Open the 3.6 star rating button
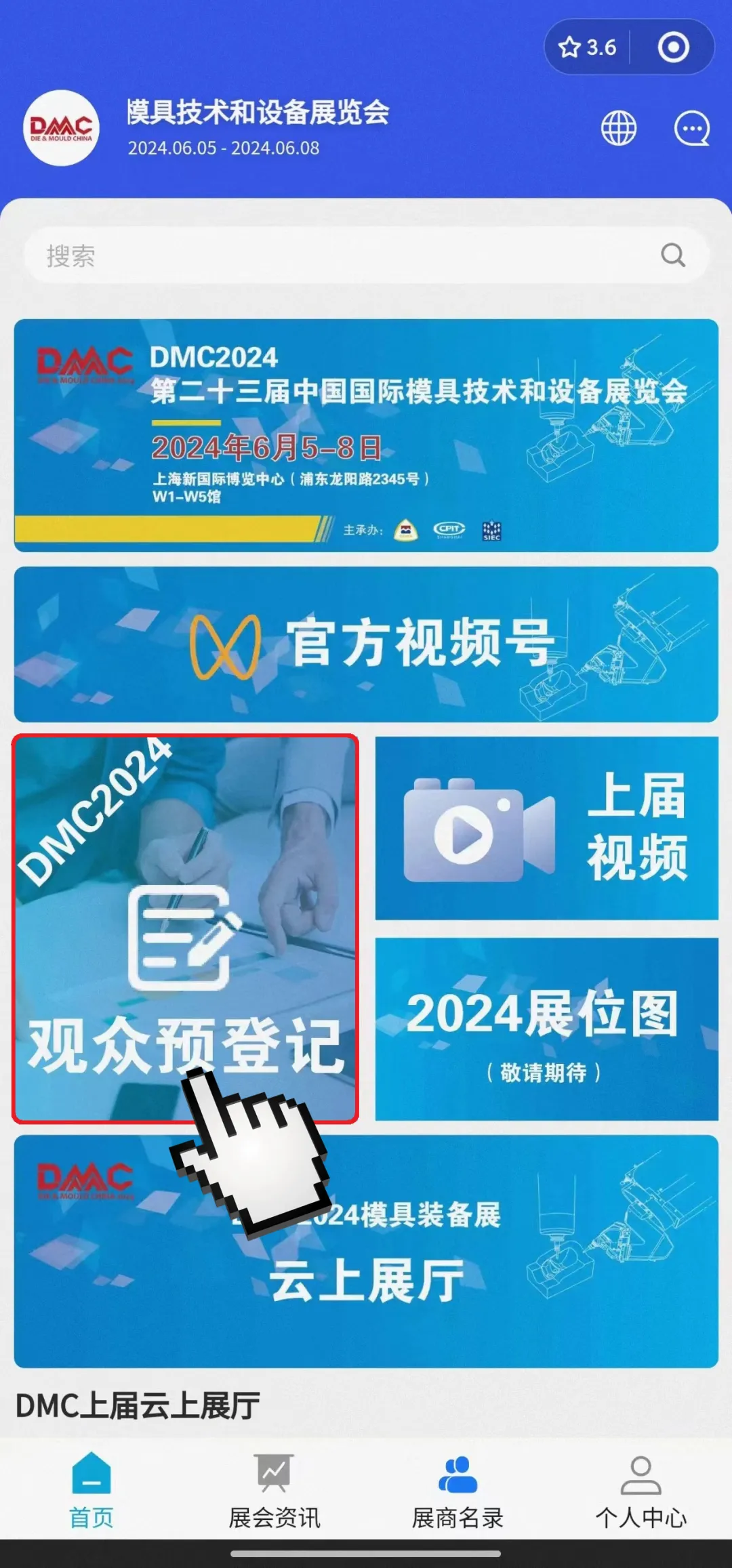Image resolution: width=732 pixels, height=1568 pixels. [587, 47]
